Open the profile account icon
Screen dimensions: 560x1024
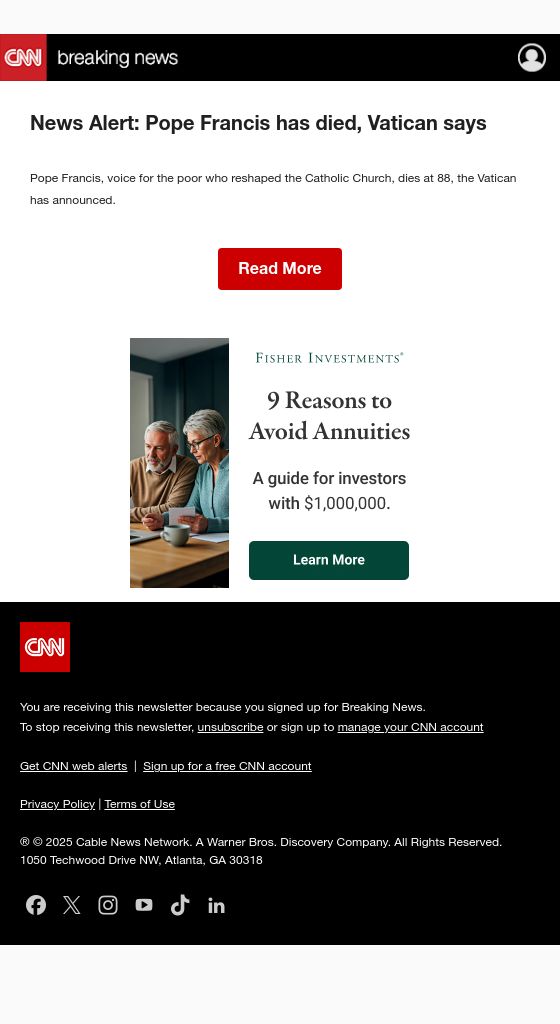(x=532, y=57)
